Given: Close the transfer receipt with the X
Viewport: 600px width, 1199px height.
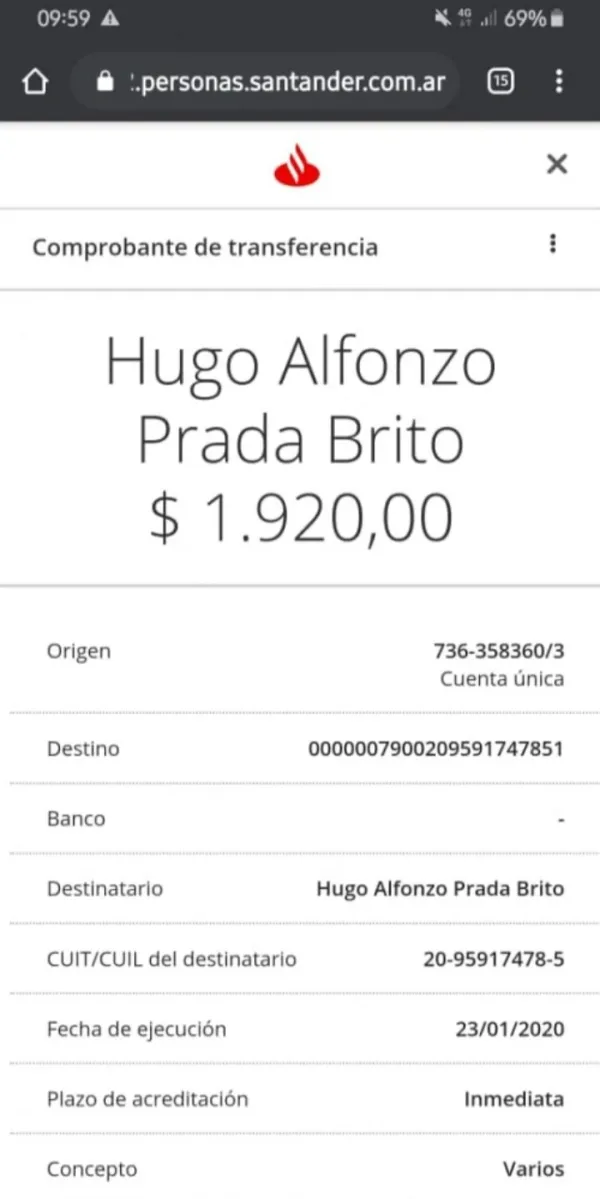Looking at the screenshot, I should click(x=557, y=165).
